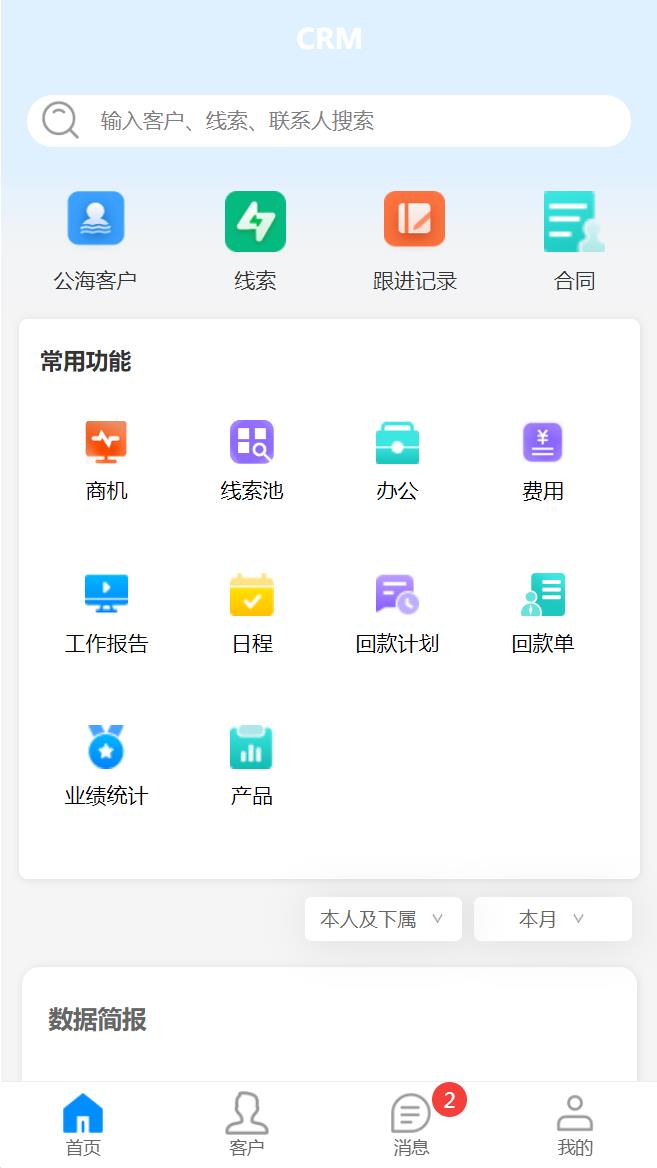This screenshot has width=657, height=1168.
Task: Open the 费用 function
Action: click(x=542, y=461)
